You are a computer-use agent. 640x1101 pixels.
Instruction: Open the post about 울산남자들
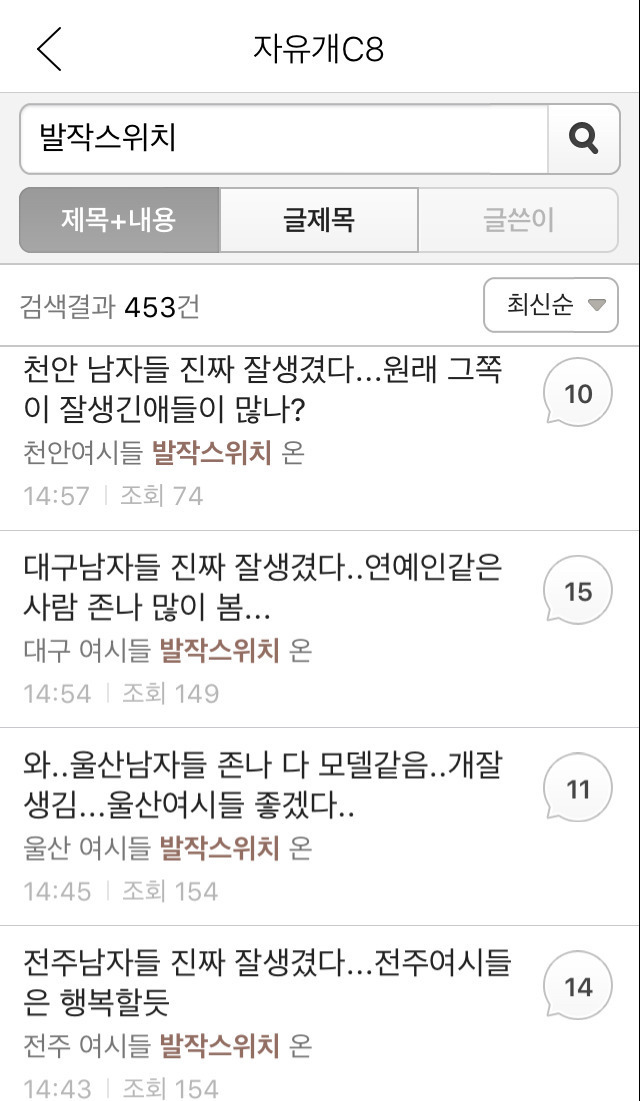click(264, 786)
